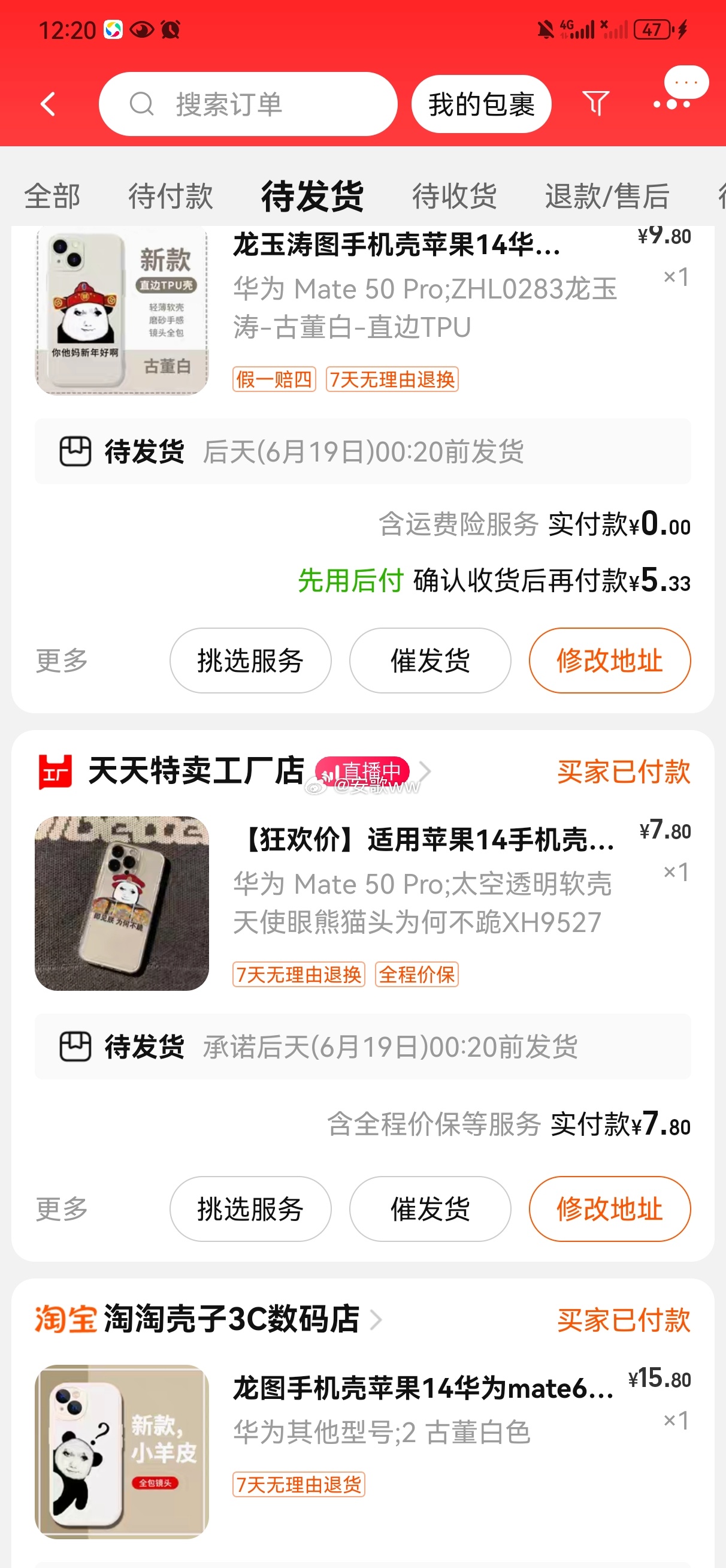726x1568 pixels.
Task: Open the order filter icon
Action: pyautogui.click(x=595, y=103)
